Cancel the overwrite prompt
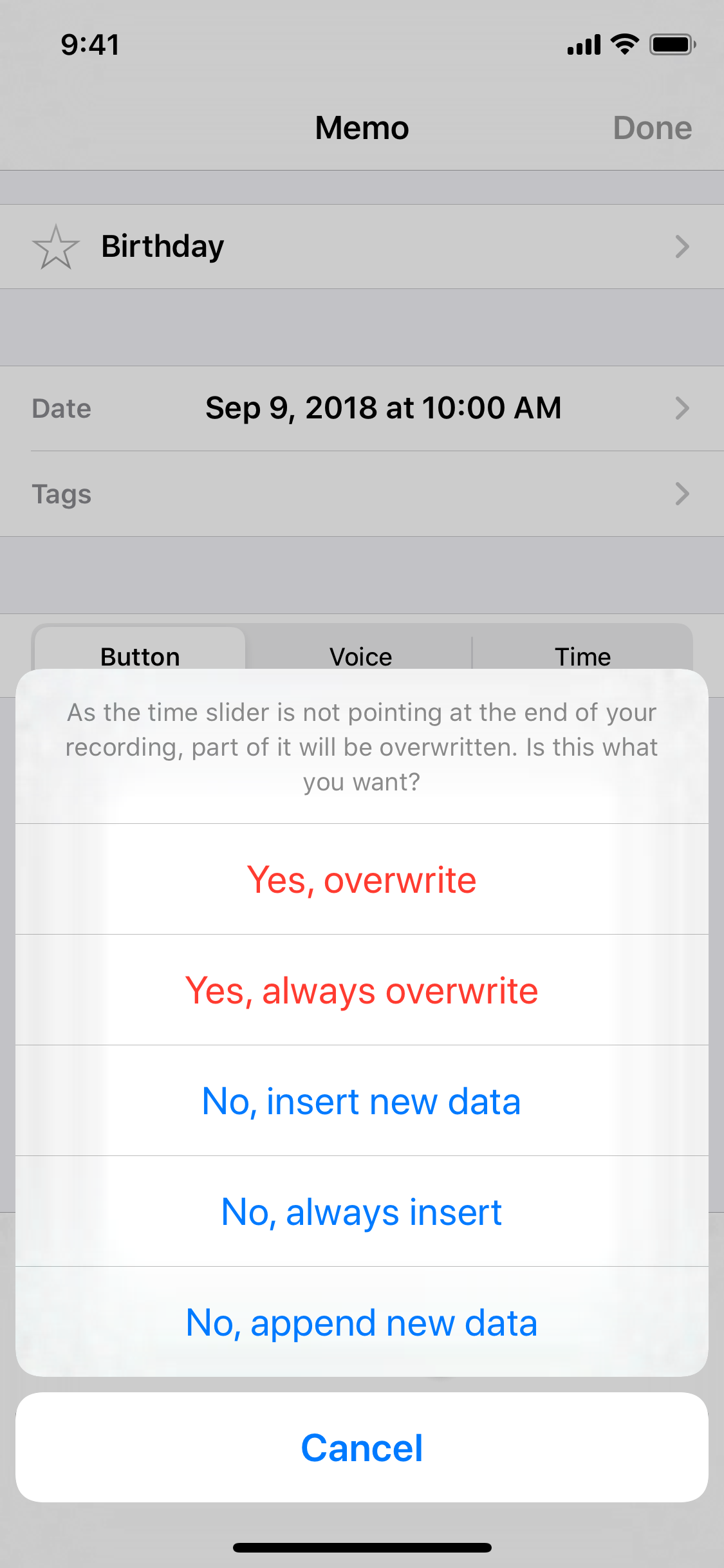This screenshot has height=1568, width=724. pos(362,1448)
